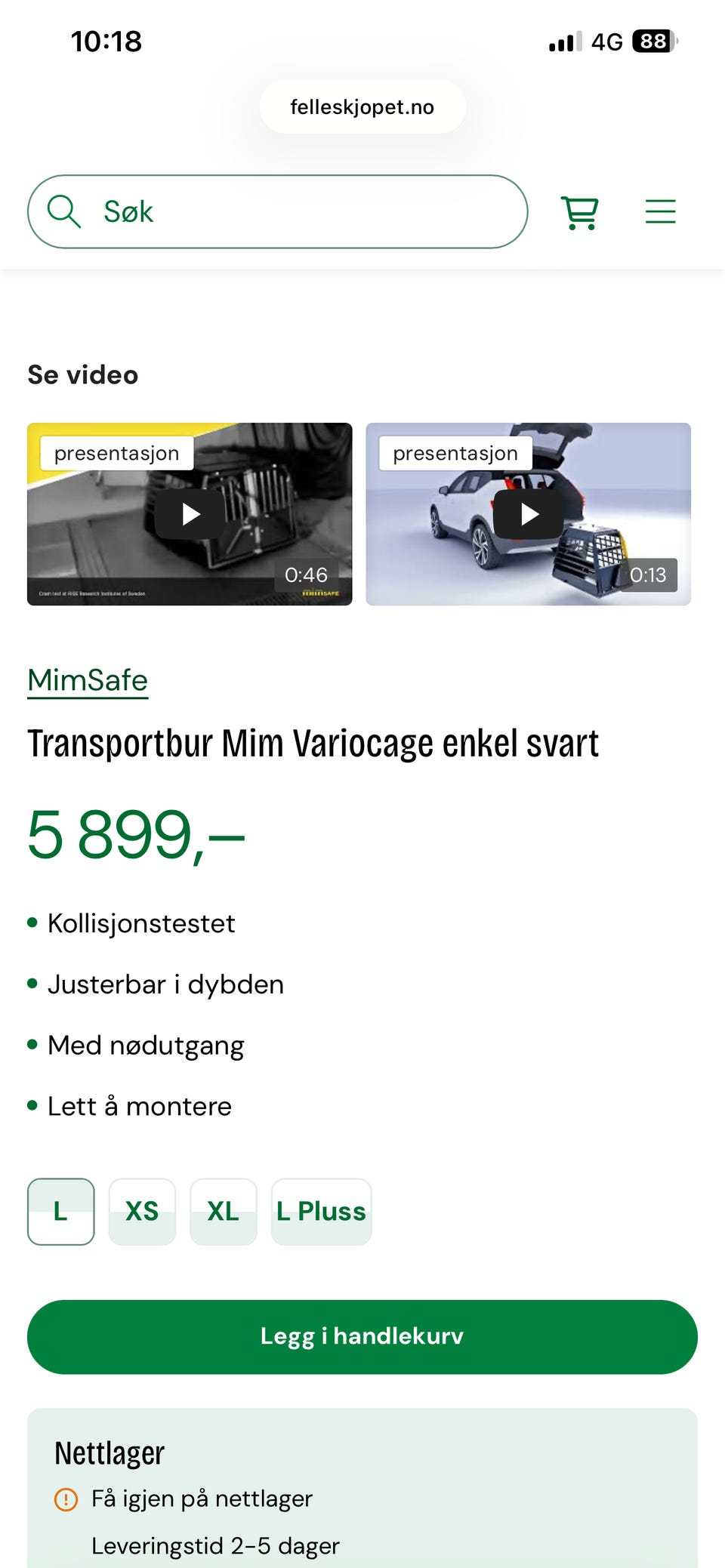The image size is (725, 1568).
Task: Select size XL
Action: (224, 1212)
